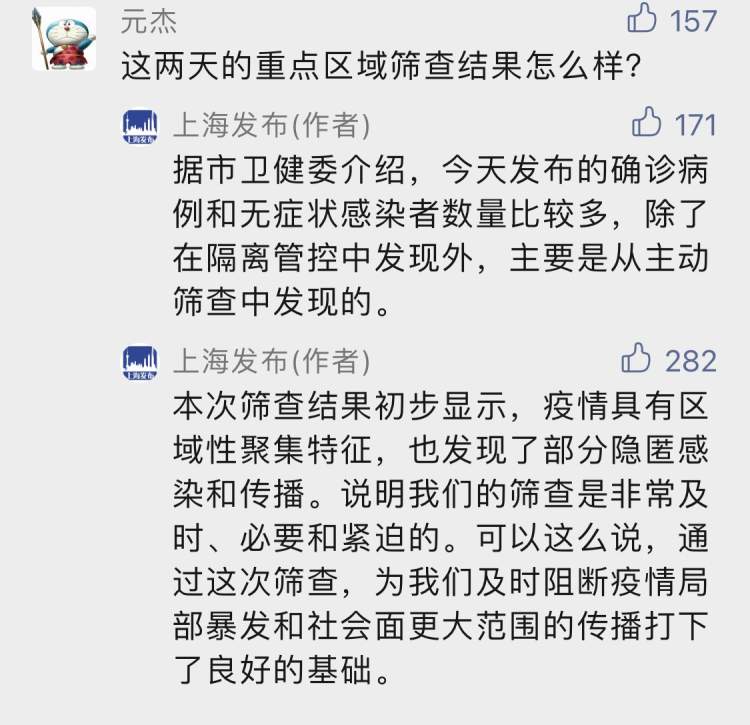Like 元杰's comment with 157 likes

pyautogui.click(x=642, y=19)
